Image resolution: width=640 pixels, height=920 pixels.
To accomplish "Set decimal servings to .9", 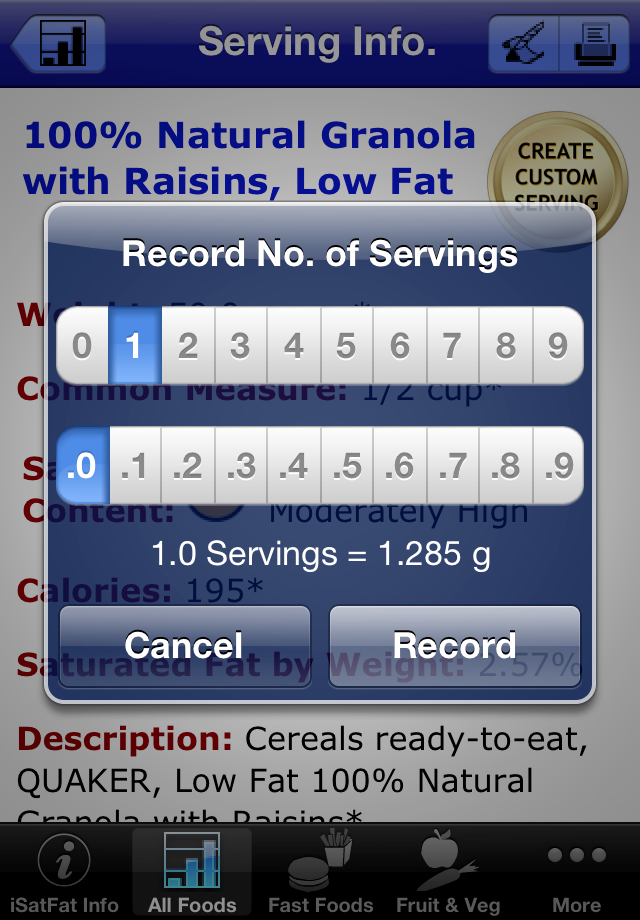I will point(558,466).
